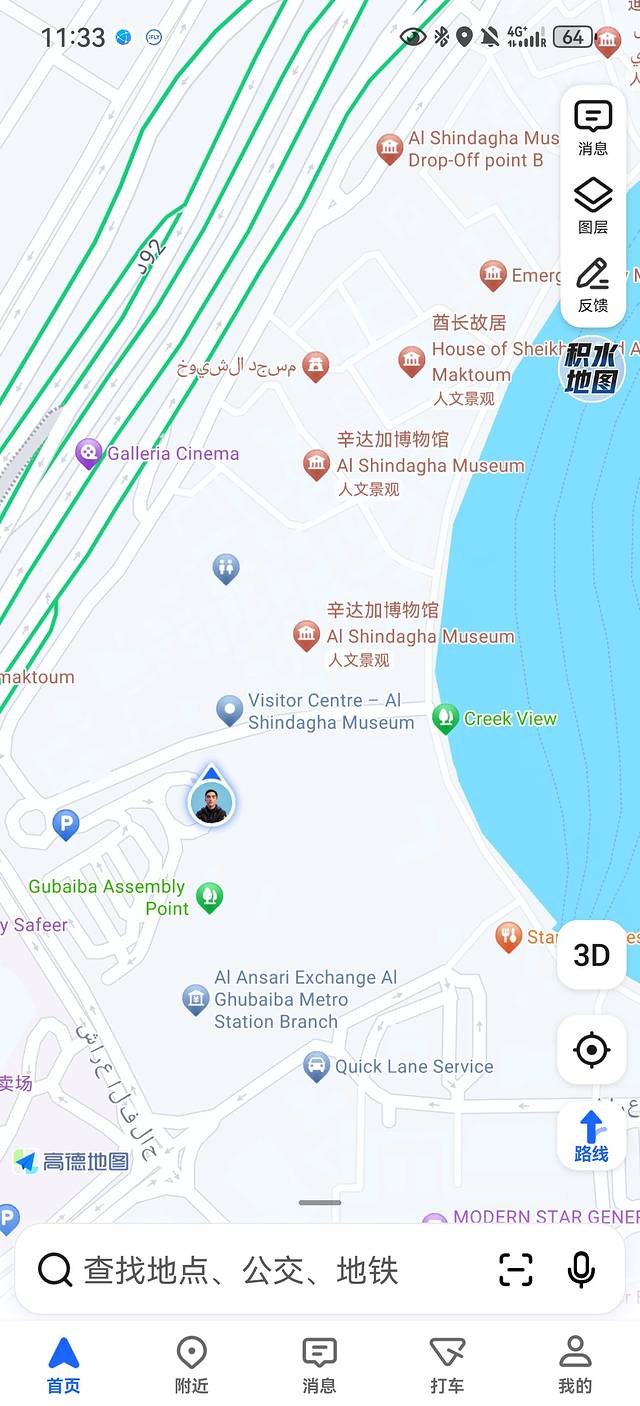Viewport: 640px width, 1406px height.
Task: Select the Gubaiba Assembly Point marker
Action: (209, 896)
